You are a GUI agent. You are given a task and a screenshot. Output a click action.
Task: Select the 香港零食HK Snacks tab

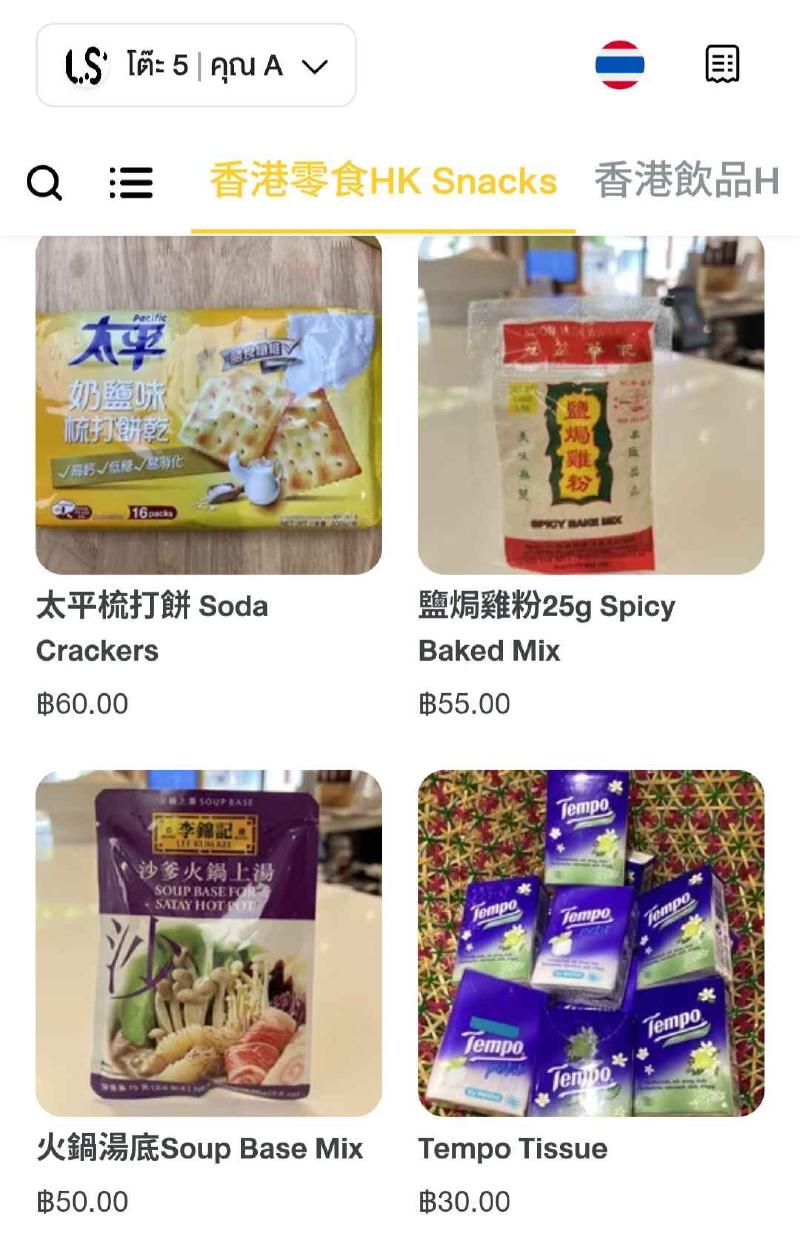(383, 182)
